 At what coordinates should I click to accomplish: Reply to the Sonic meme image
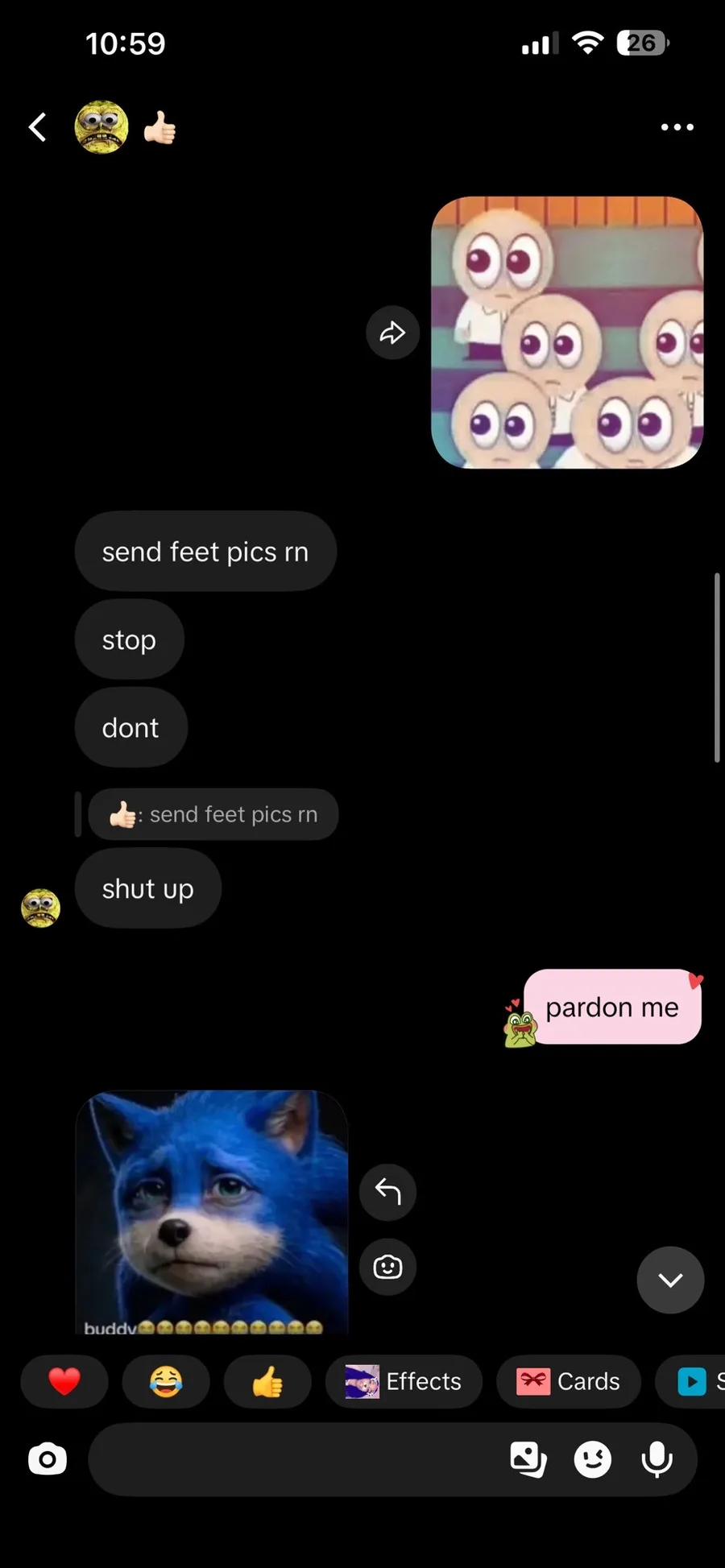[387, 1191]
